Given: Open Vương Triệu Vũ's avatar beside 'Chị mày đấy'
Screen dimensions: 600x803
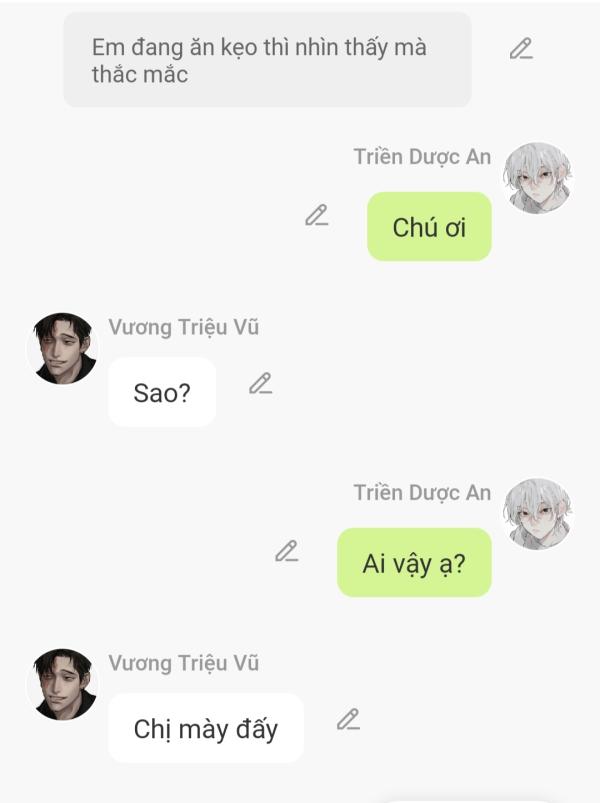Looking at the screenshot, I should point(62,684).
